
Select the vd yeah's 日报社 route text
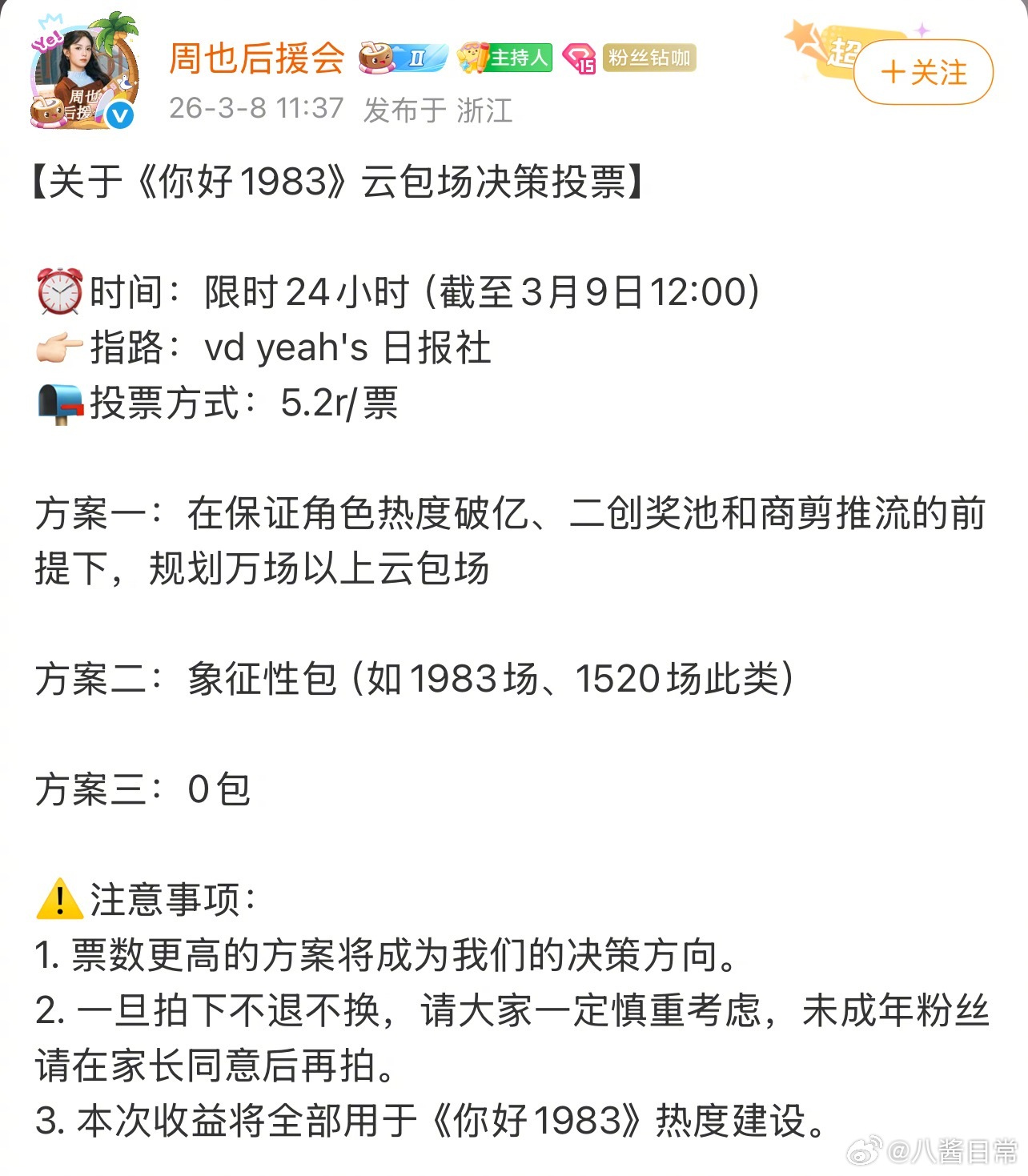click(347, 347)
